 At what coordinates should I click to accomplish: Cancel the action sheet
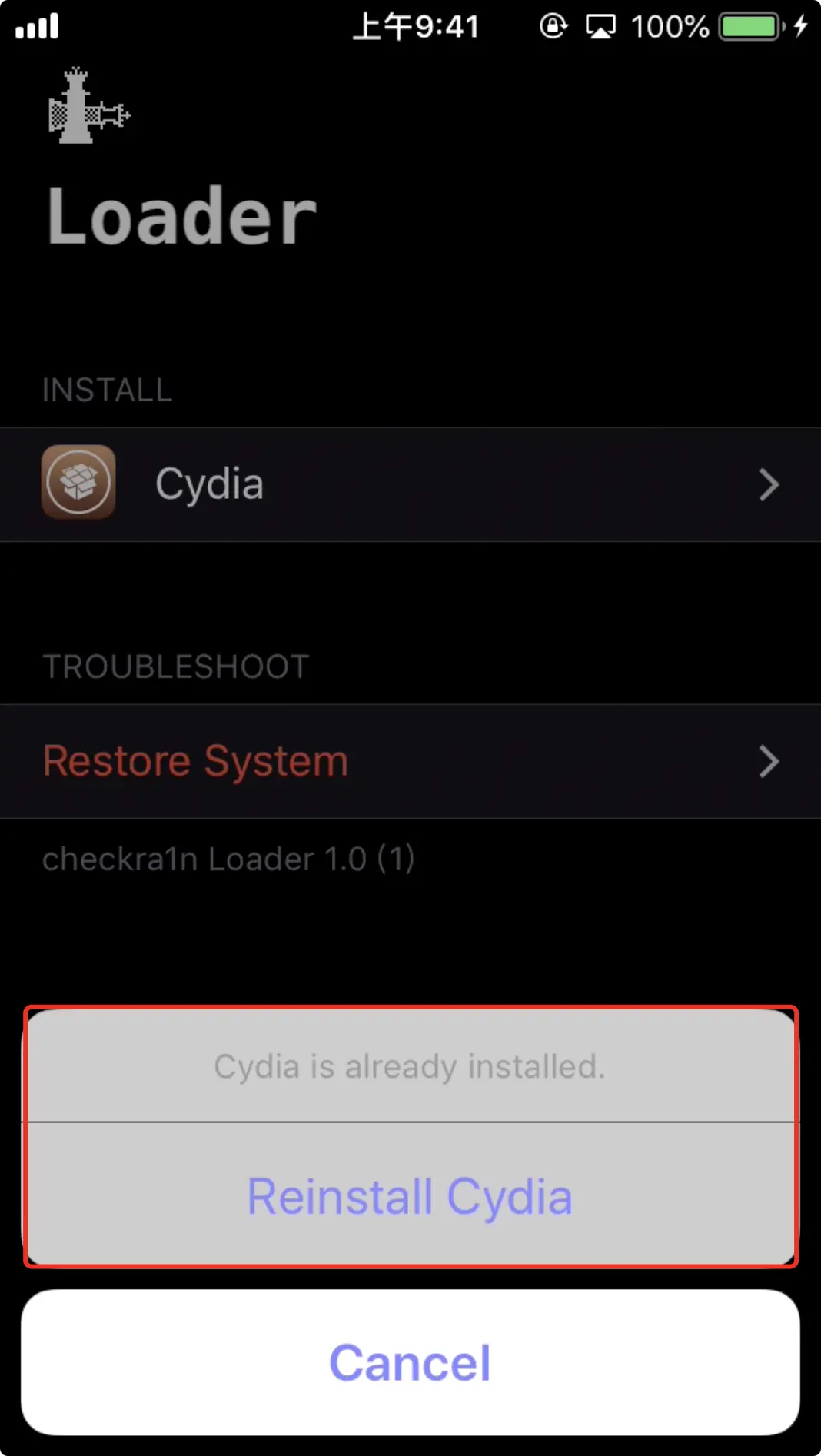410,1362
